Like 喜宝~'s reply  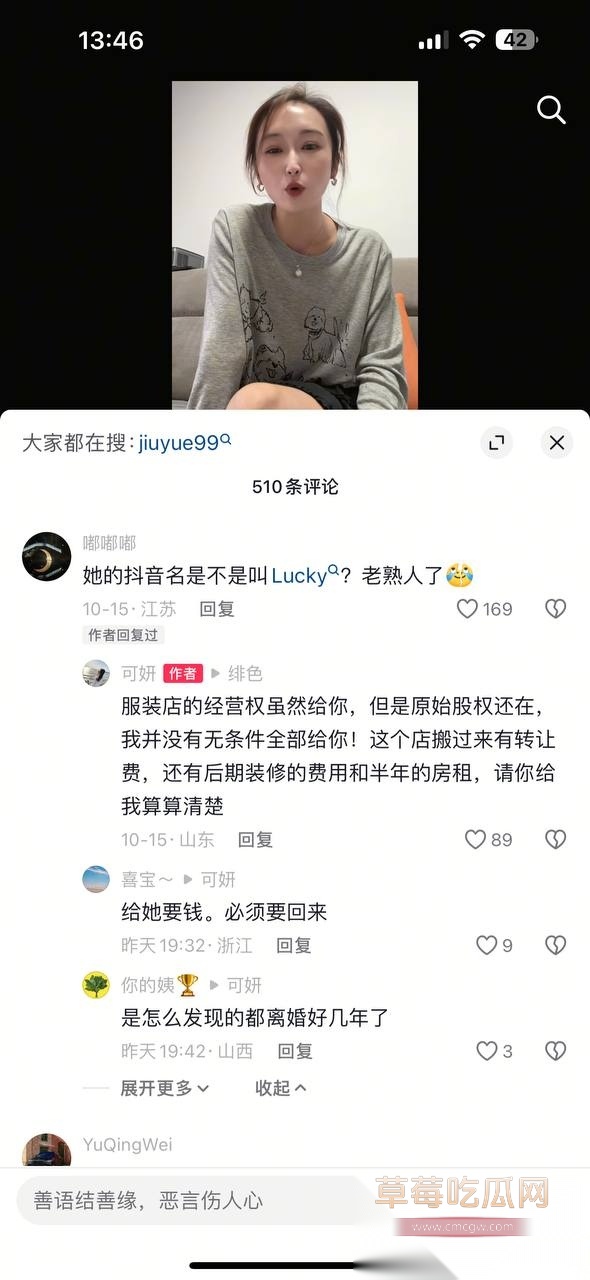click(493, 945)
